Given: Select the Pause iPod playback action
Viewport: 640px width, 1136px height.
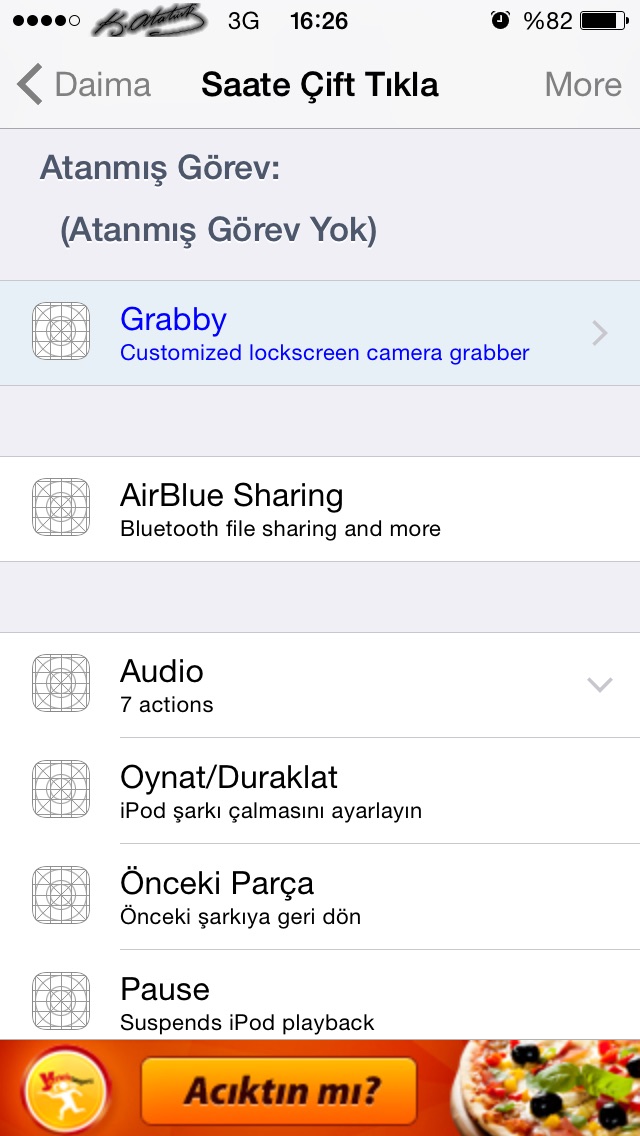Looking at the screenshot, I should pos(320,995).
